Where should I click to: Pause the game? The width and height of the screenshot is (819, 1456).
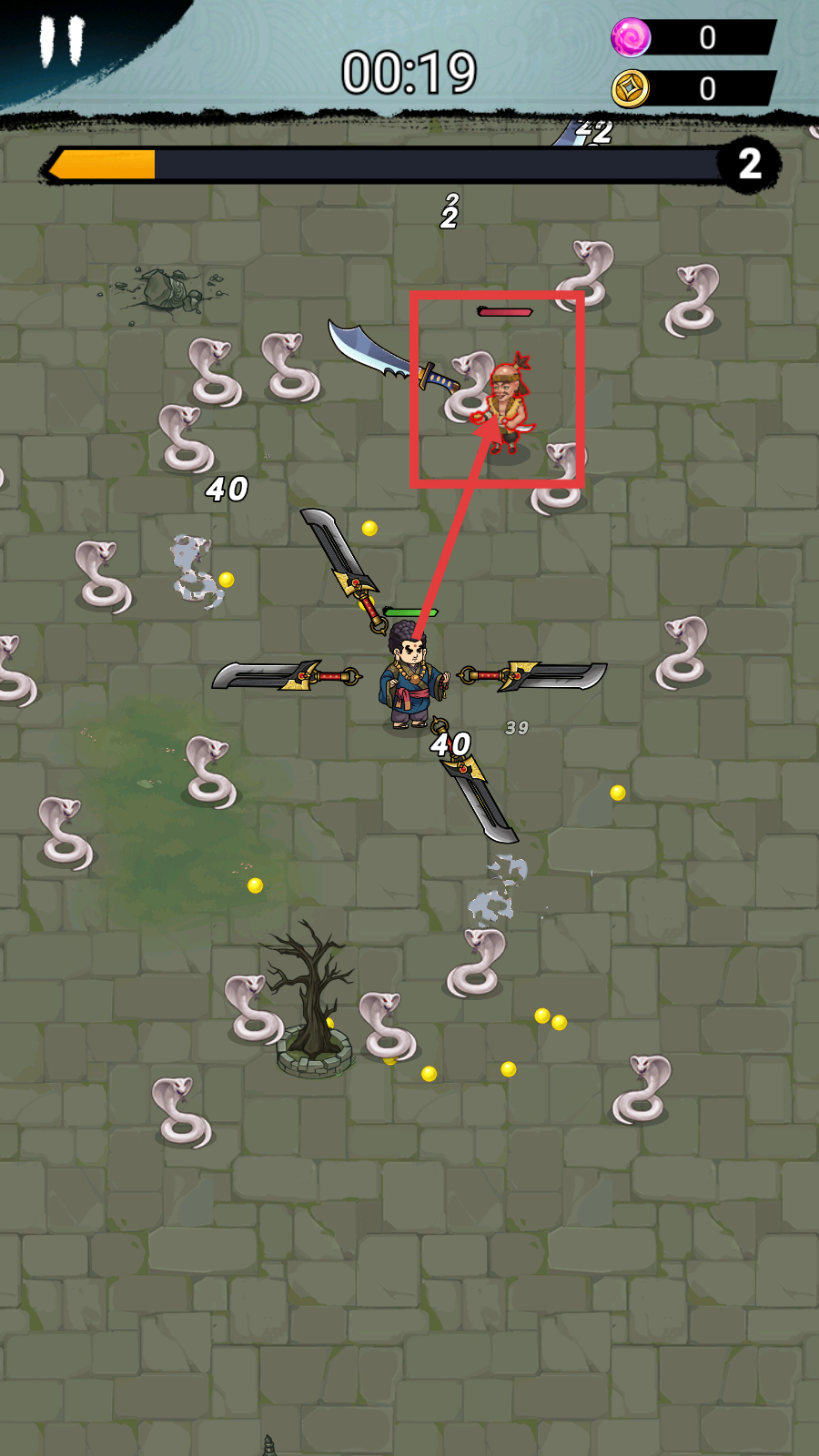coord(61,41)
